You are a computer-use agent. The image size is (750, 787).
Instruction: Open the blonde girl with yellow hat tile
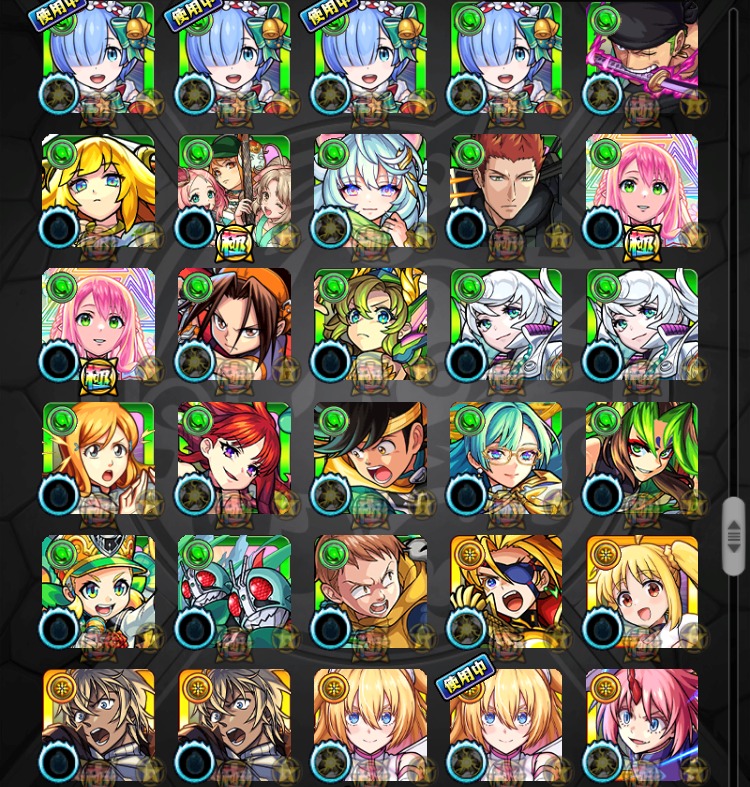[98, 191]
